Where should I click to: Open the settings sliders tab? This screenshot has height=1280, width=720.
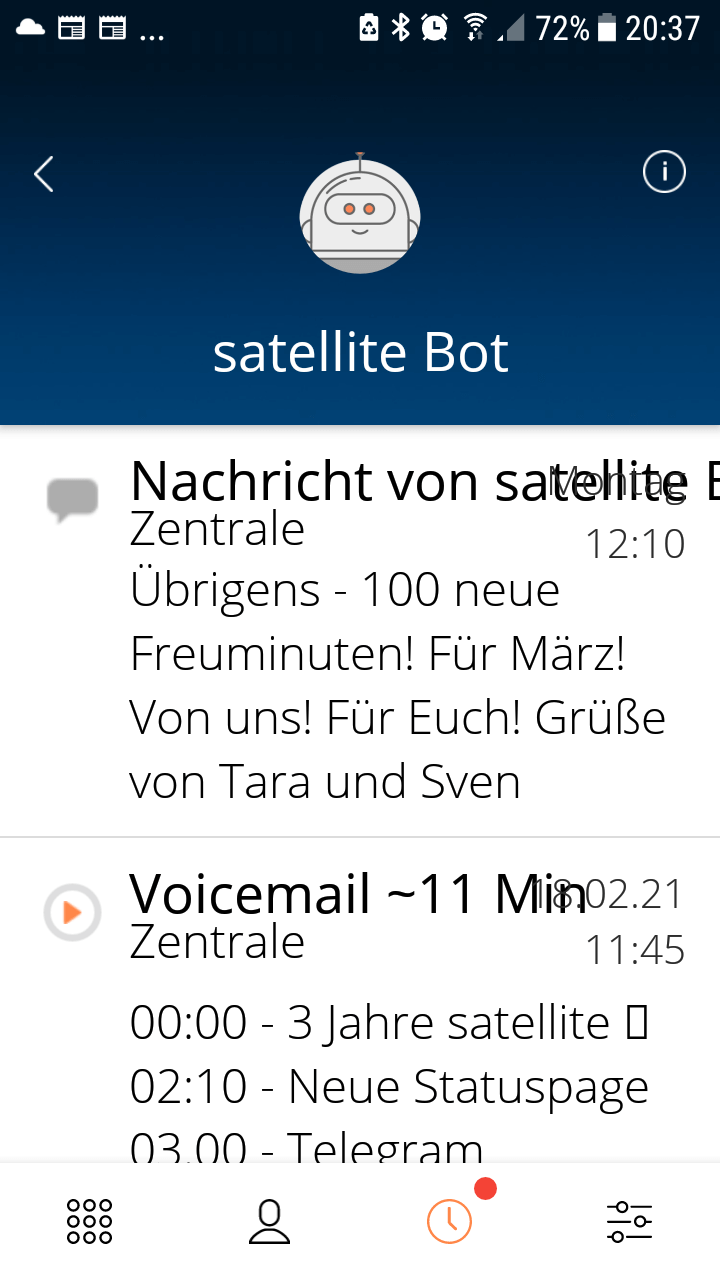630,1221
